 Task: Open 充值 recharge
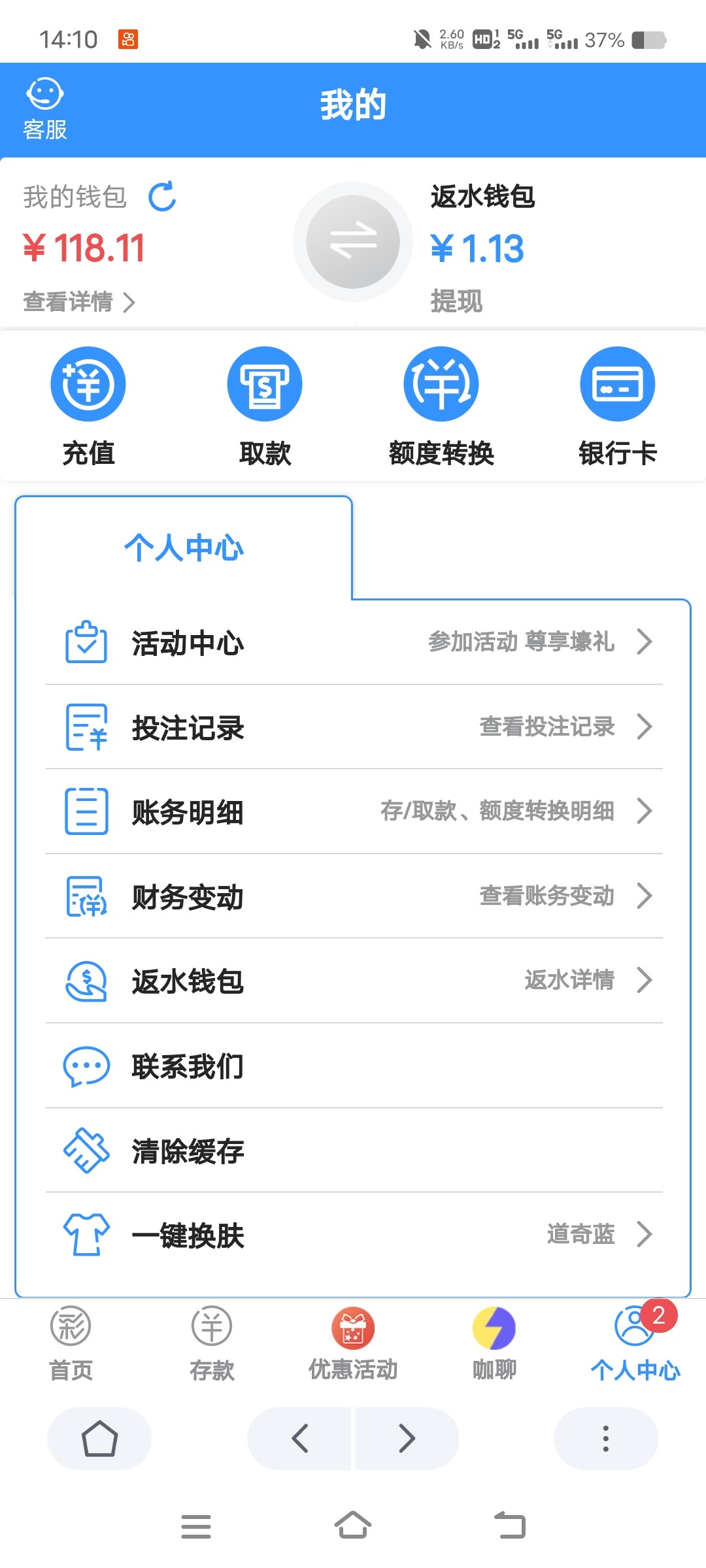88,406
